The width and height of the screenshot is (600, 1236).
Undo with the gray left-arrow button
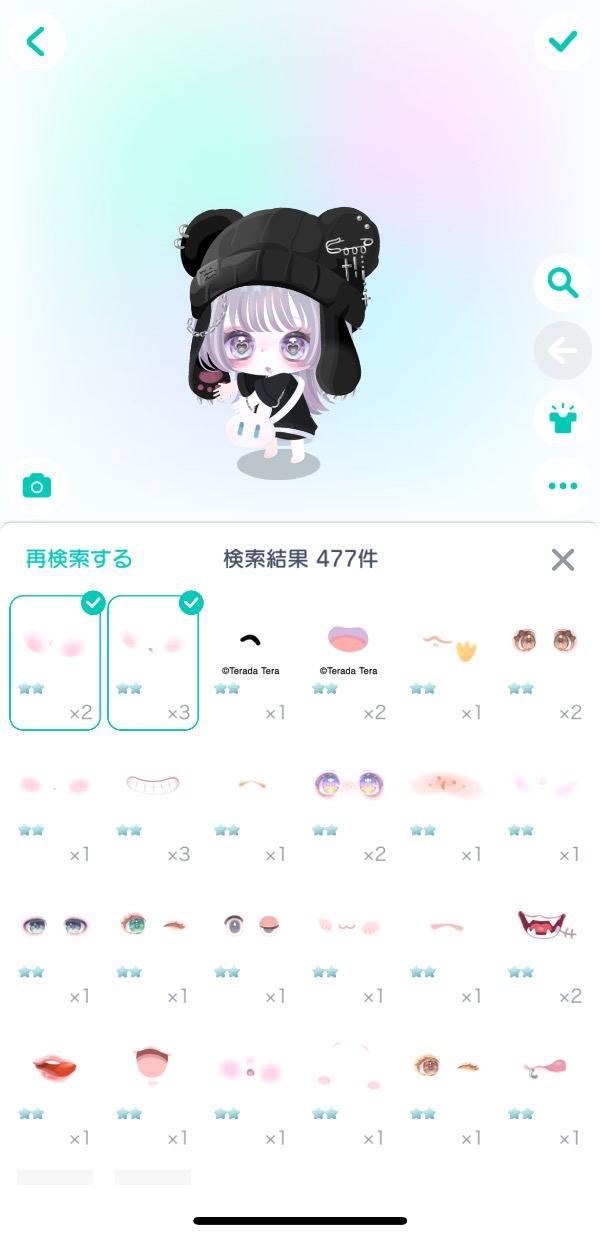563,351
